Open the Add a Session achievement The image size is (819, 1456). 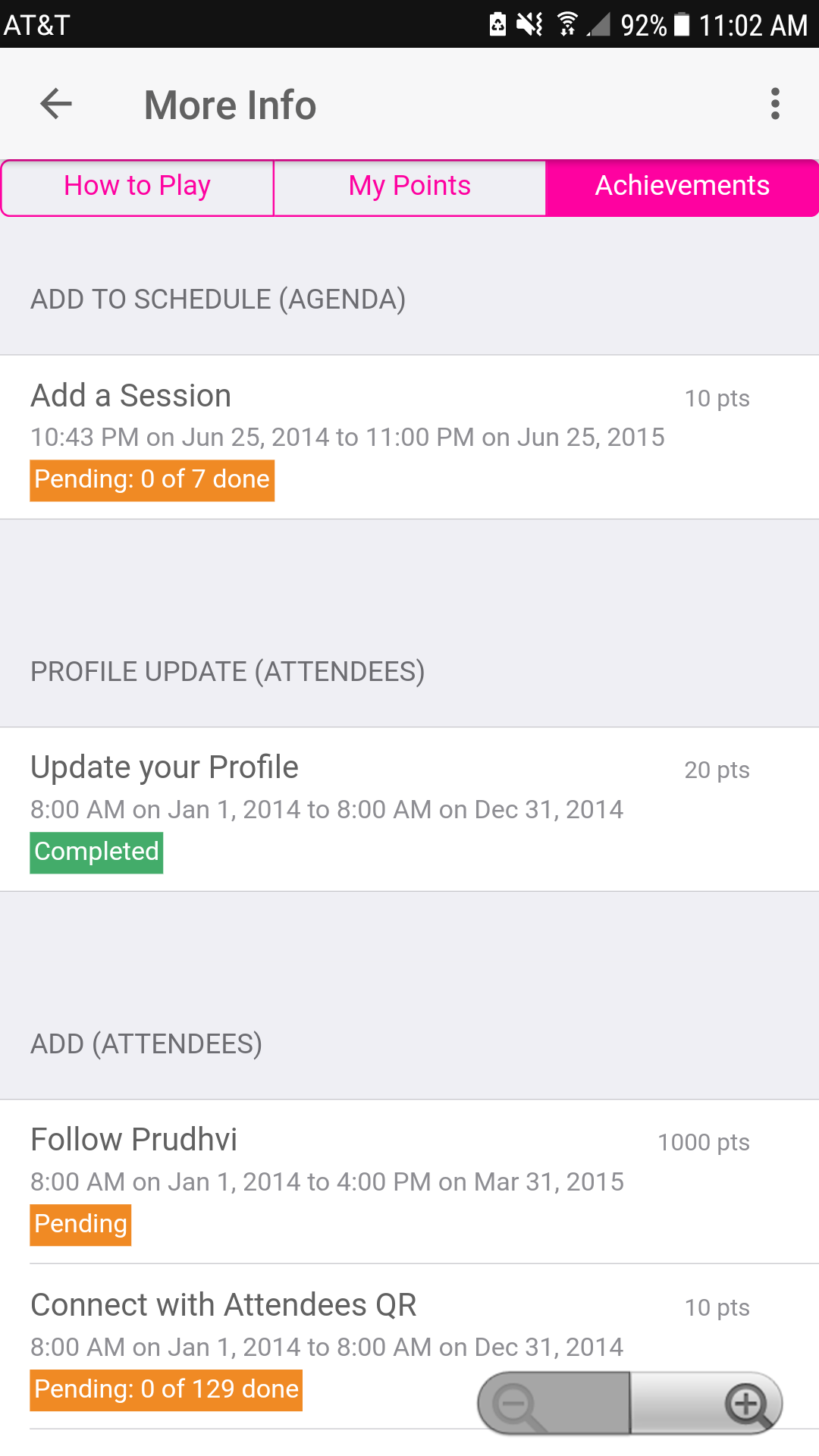click(409, 438)
